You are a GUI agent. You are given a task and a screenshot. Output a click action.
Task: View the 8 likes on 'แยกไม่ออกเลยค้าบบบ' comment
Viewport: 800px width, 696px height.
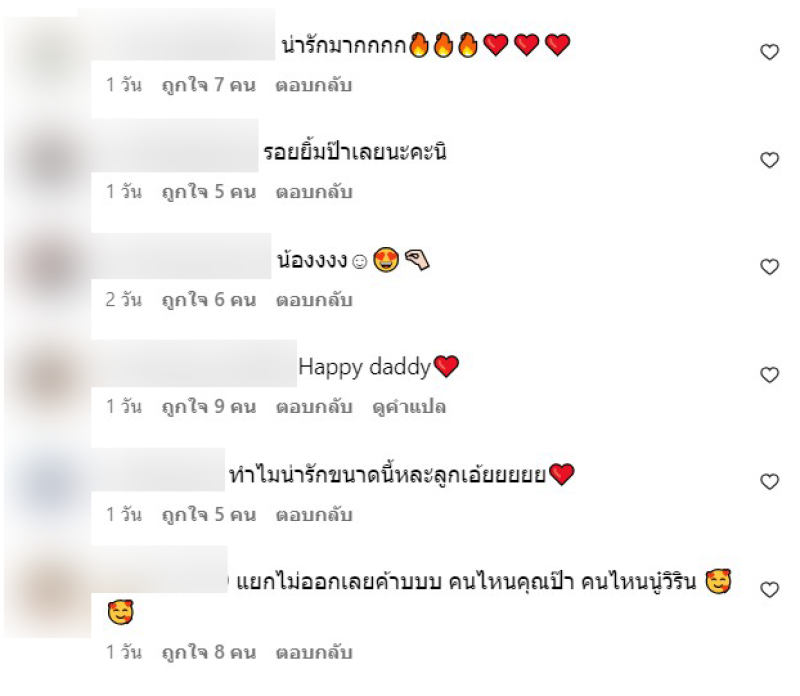coord(209,652)
